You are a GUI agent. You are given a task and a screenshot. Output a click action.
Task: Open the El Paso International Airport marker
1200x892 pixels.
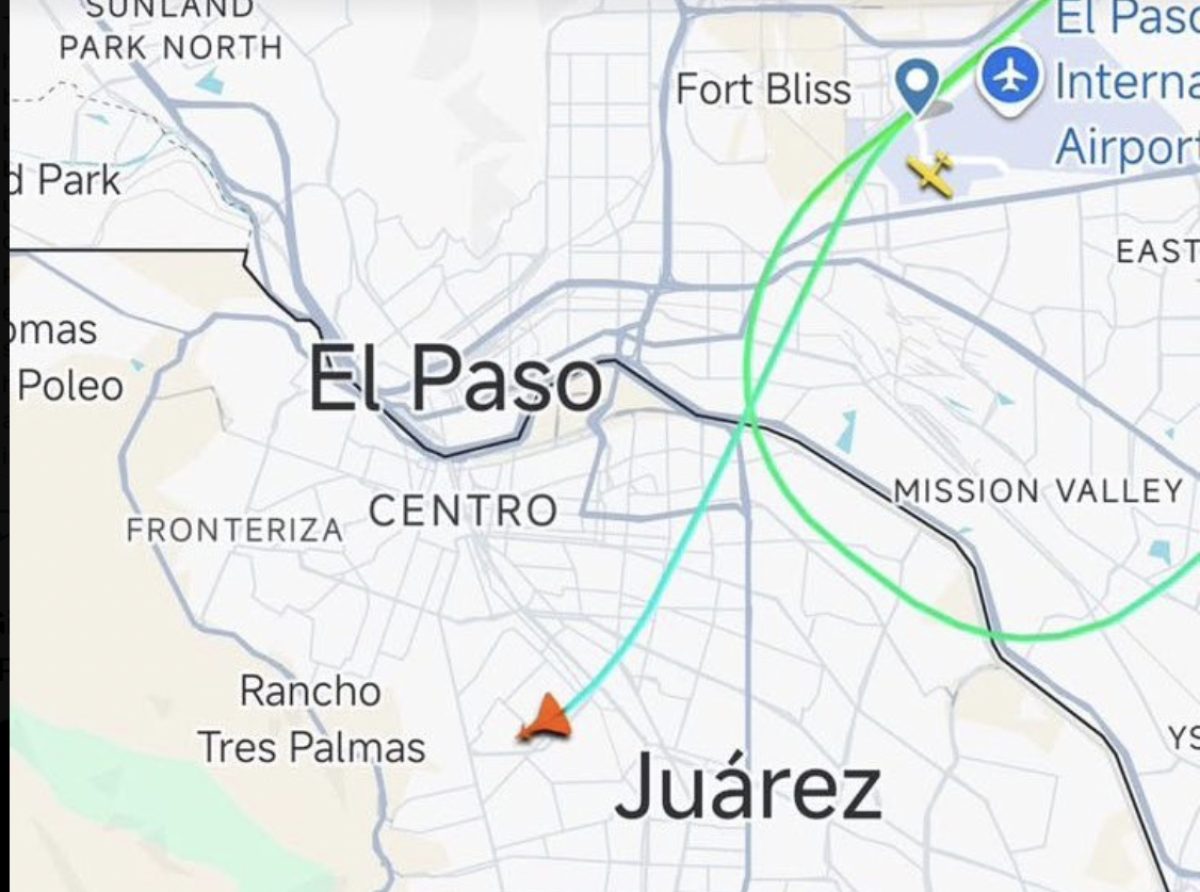tap(1011, 78)
